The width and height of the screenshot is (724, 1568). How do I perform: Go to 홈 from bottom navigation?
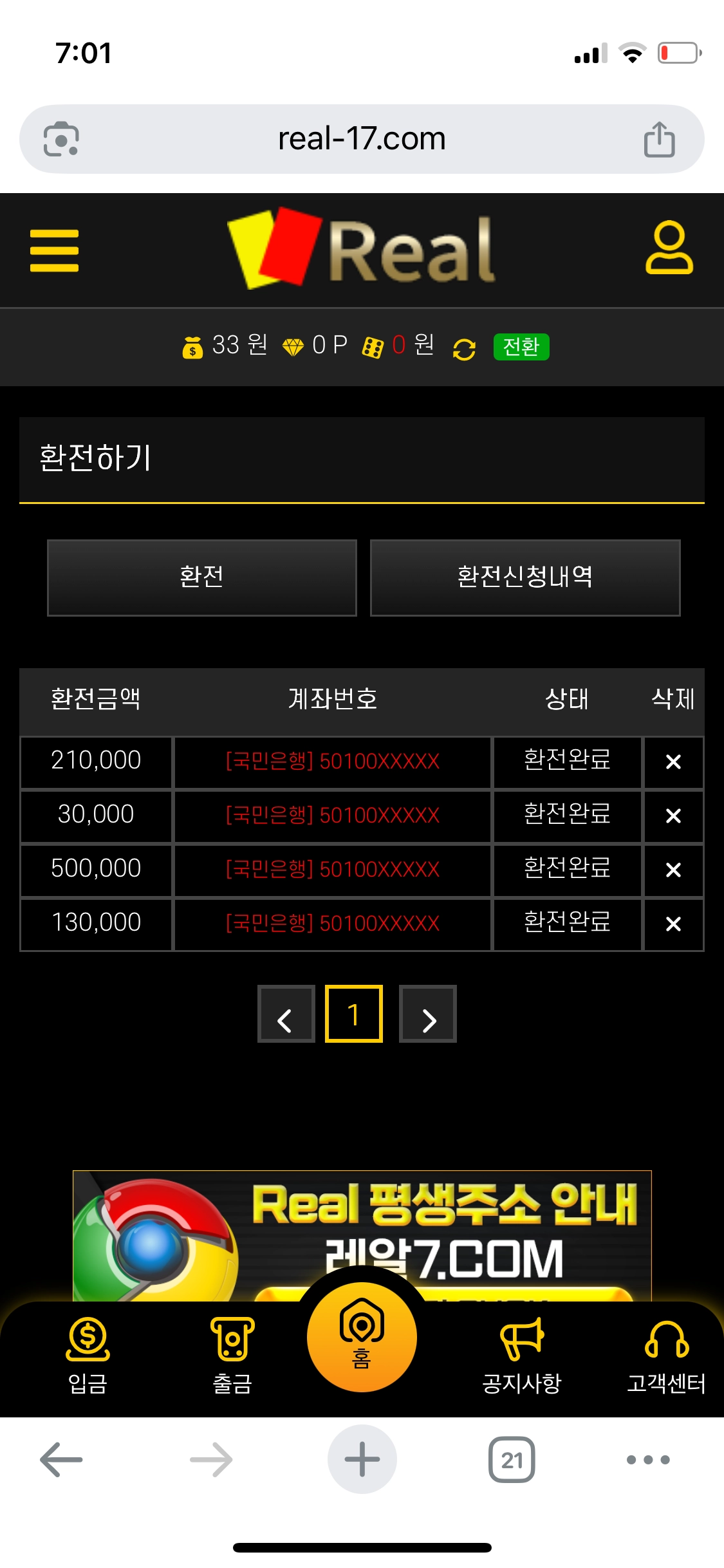(x=362, y=1336)
